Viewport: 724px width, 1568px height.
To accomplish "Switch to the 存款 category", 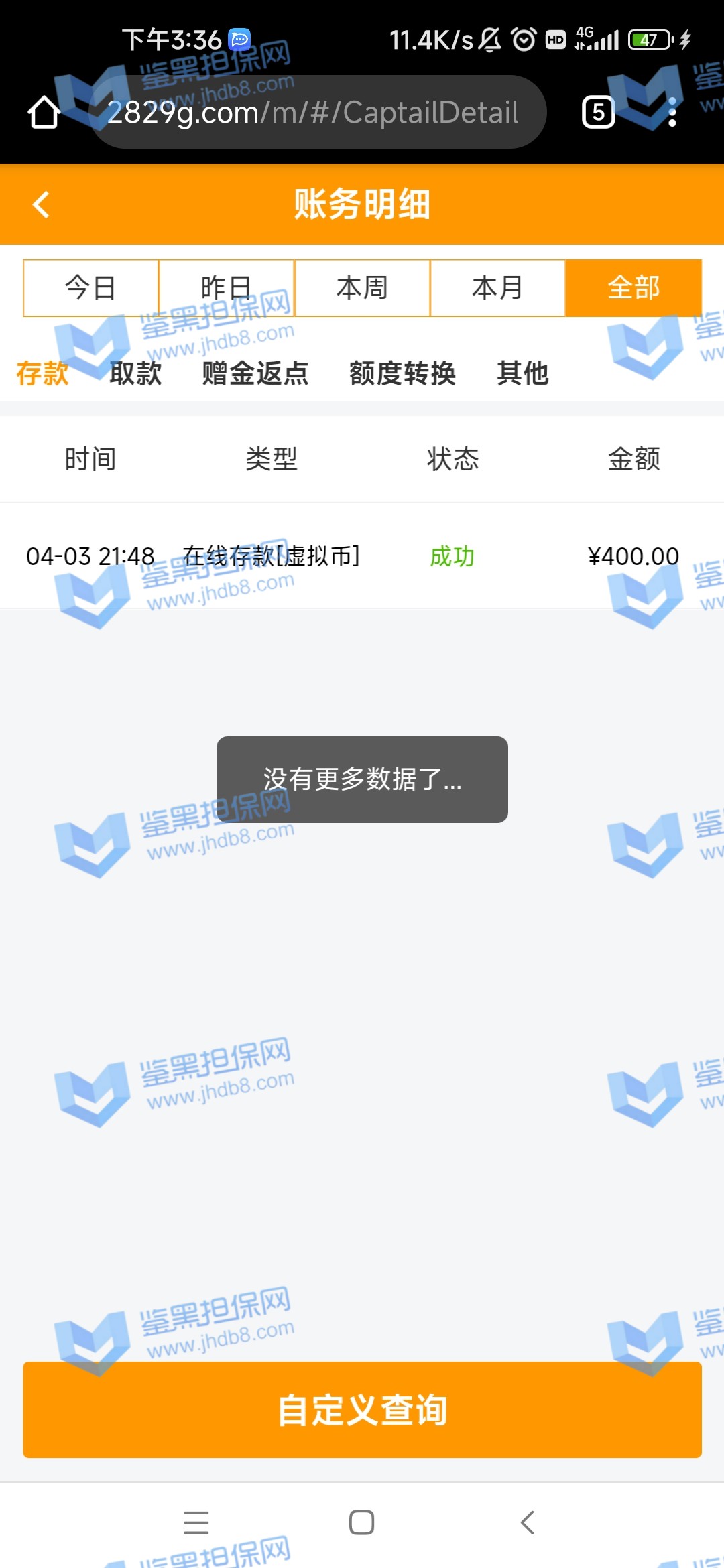I will (x=43, y=373).
